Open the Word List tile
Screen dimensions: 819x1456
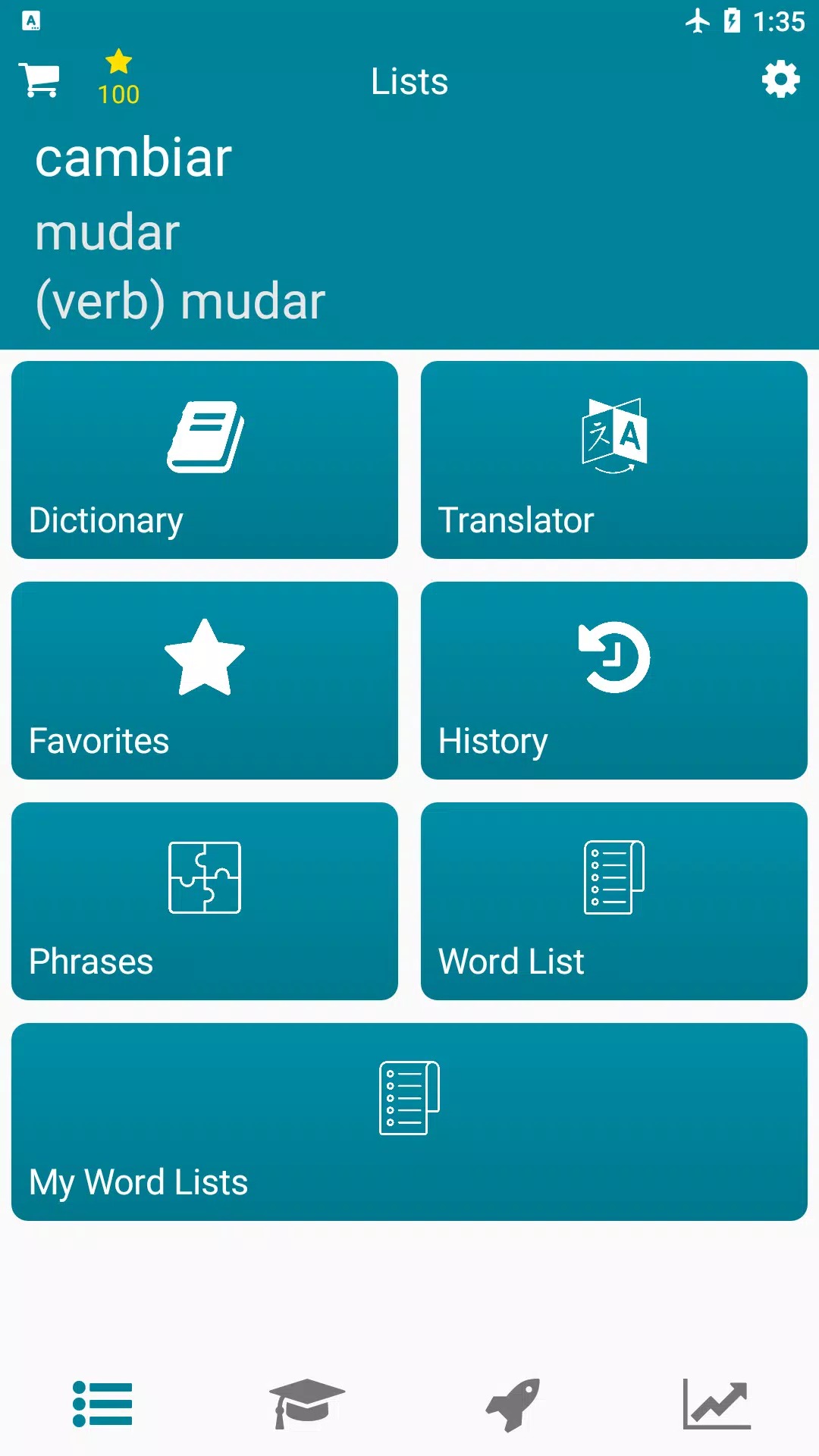click(614, 901)
